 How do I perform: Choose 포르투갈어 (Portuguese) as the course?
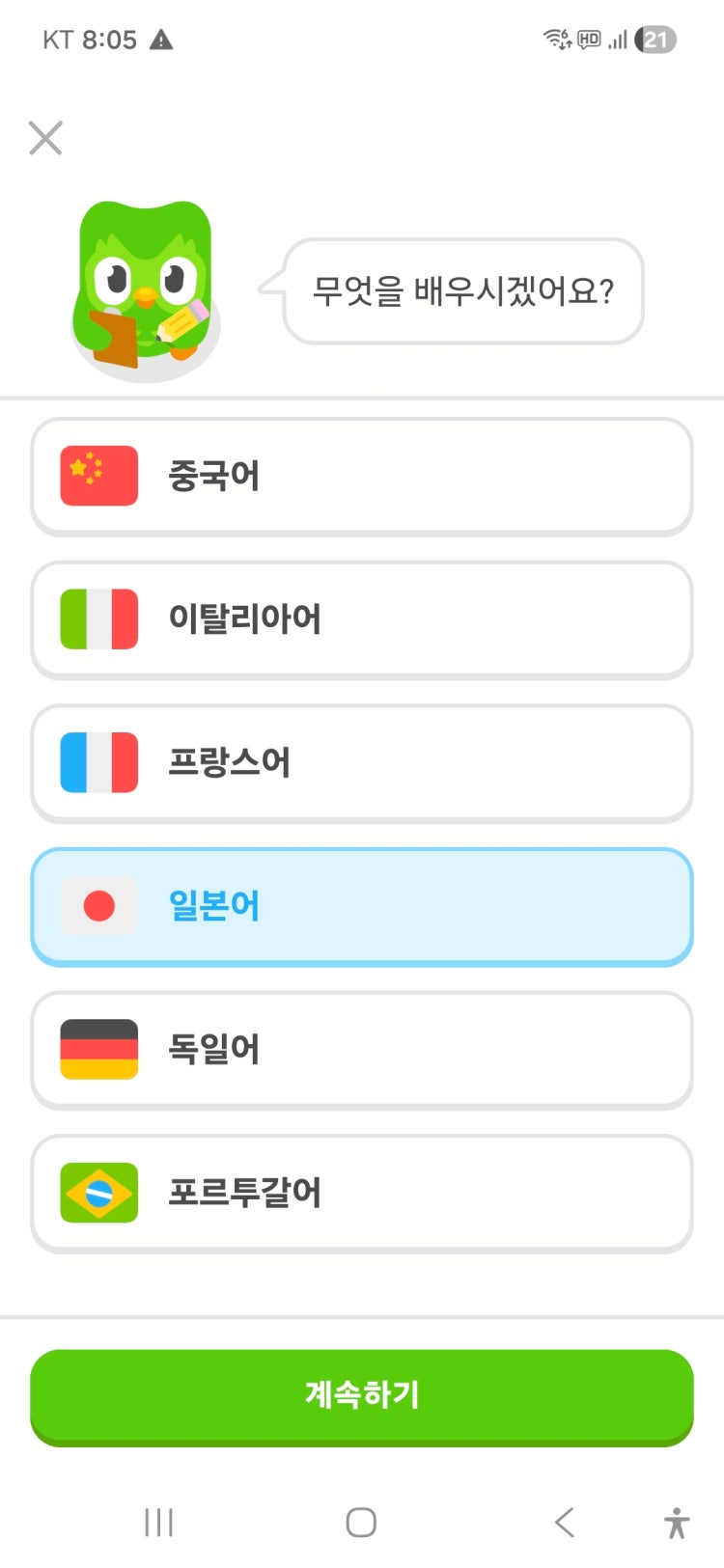coord(362,1193)
